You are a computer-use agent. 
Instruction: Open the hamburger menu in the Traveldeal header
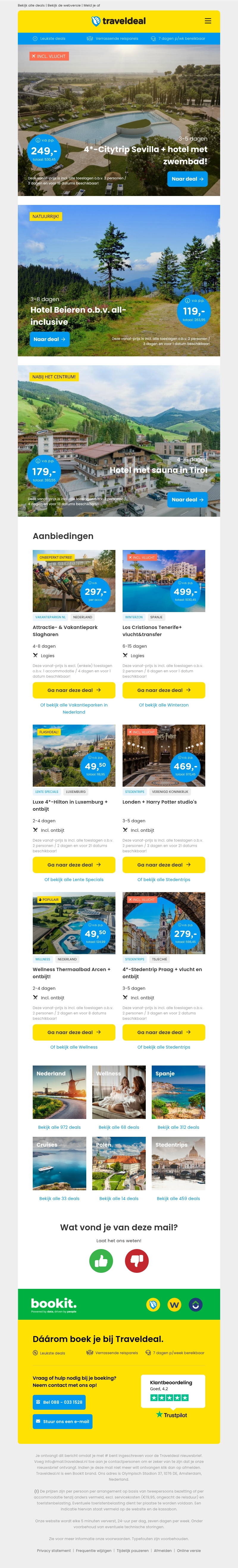pyautogui.click(x=207, y=21)
